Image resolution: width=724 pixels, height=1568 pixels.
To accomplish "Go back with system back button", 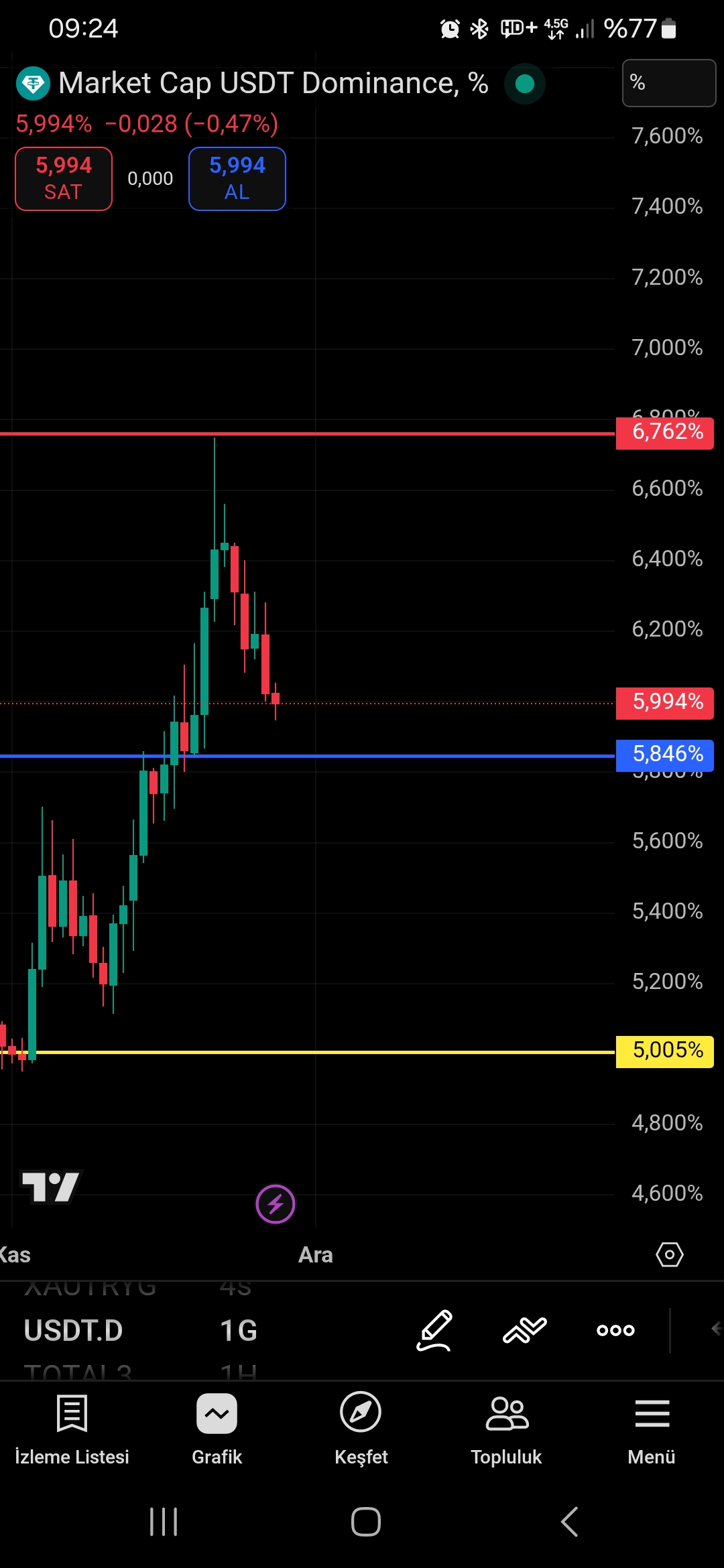I will [x=569, y=1522].
